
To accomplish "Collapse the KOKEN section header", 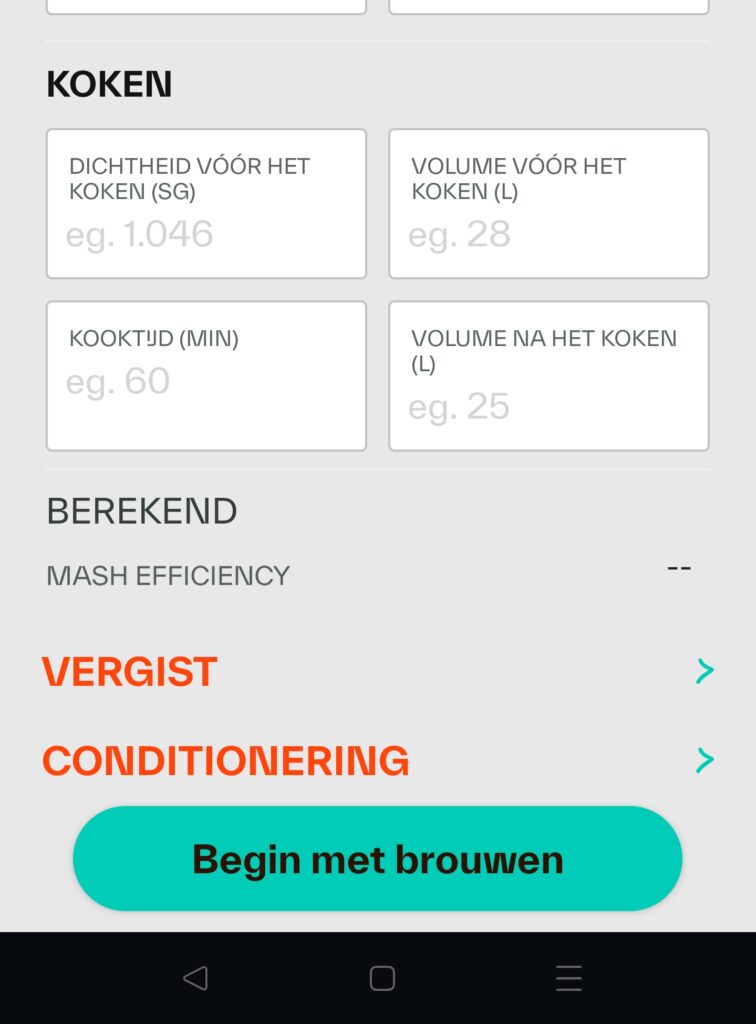I will [x=110, y=85].
